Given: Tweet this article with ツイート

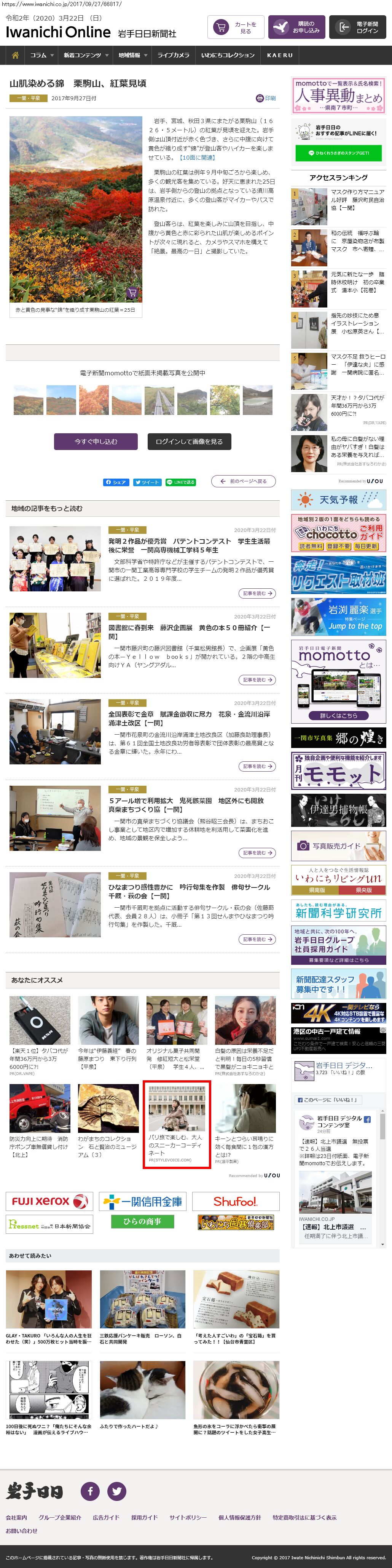Looking at the screenshot, I should point(147,482).
